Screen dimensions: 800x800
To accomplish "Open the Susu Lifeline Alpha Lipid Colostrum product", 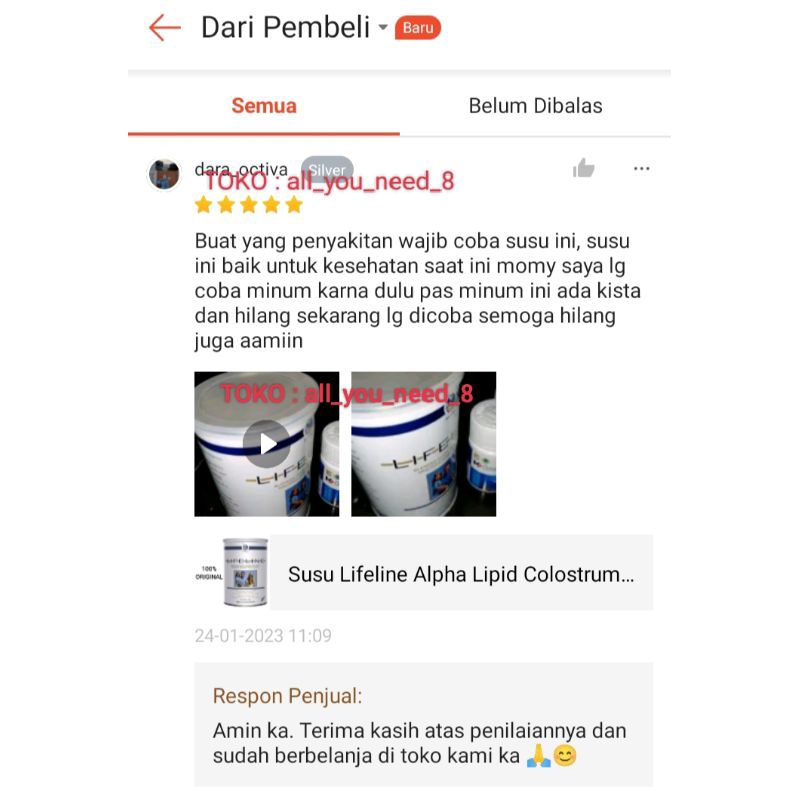I will coord(460,575).
